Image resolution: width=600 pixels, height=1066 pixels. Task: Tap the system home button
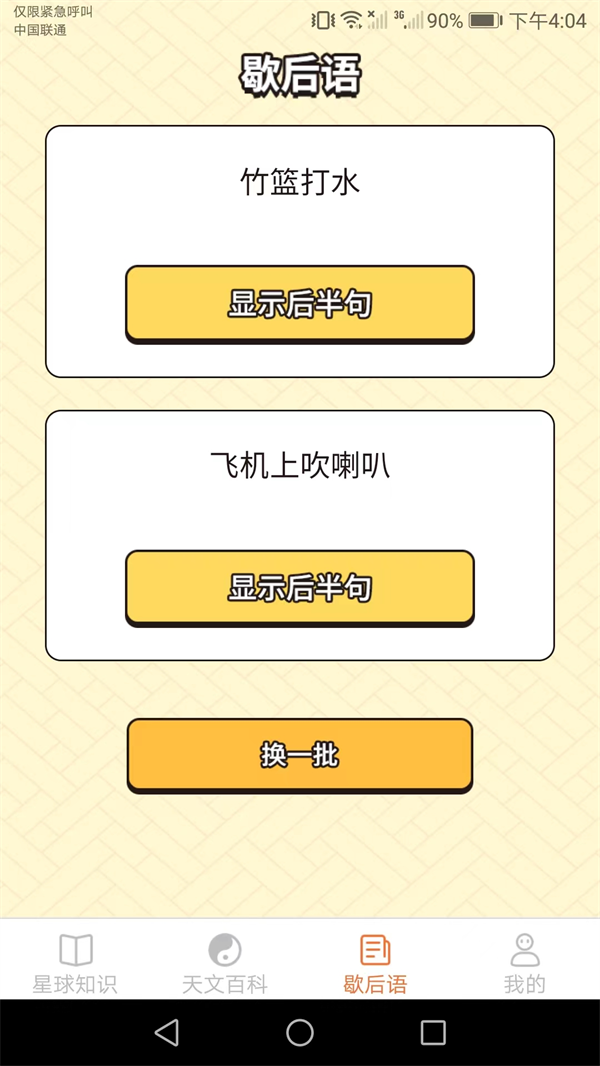pyautogui.click(x=299, y=1032)
